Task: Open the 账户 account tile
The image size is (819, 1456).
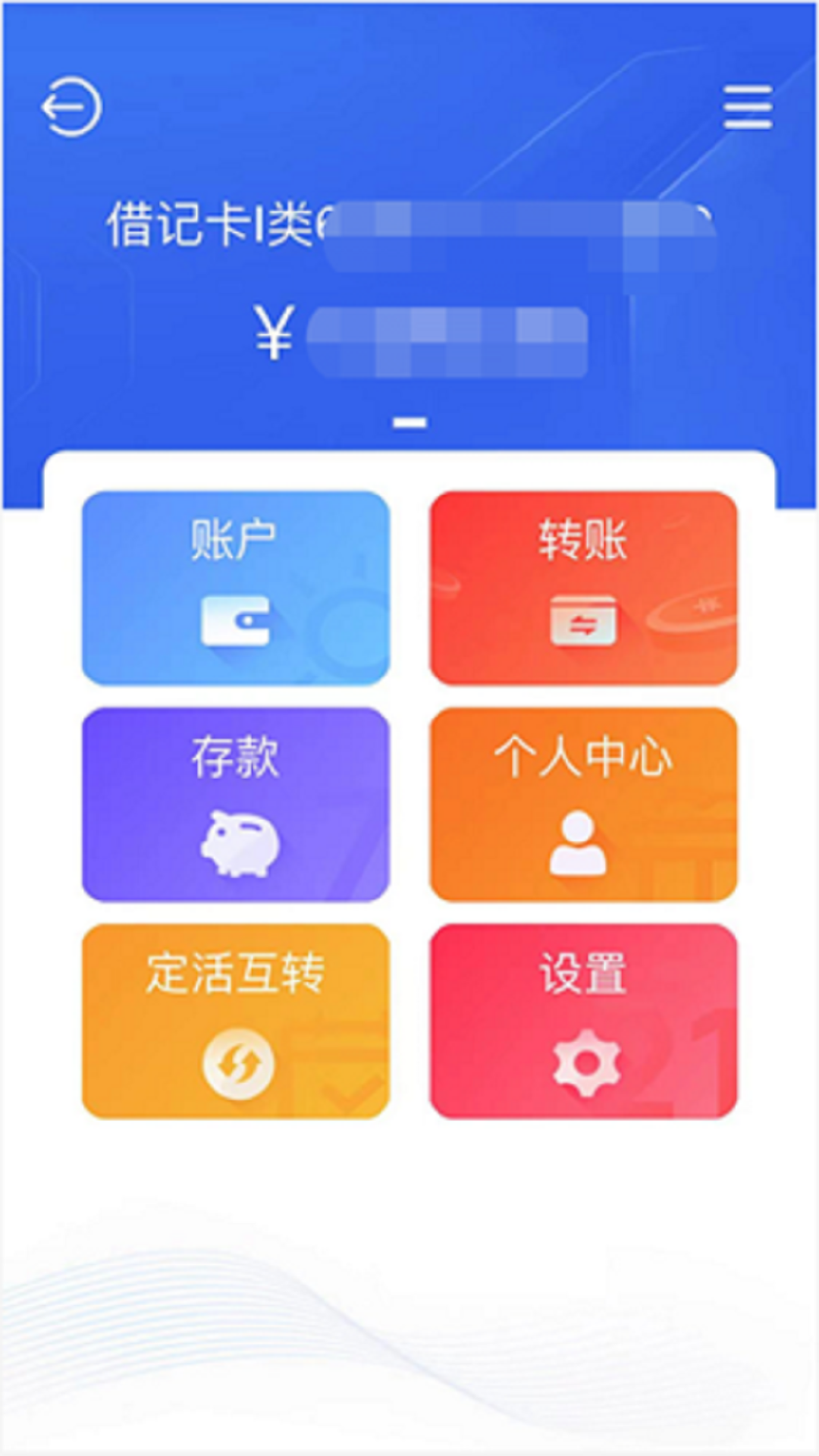Action: point(236,588)
